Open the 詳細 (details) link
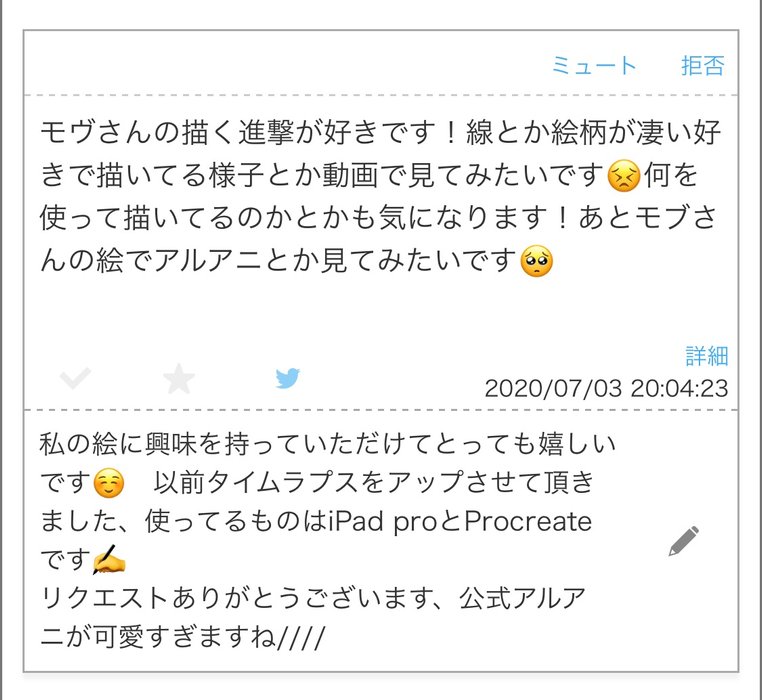The width and height of the screenshot is (762, 700). [x=706, y=355]
